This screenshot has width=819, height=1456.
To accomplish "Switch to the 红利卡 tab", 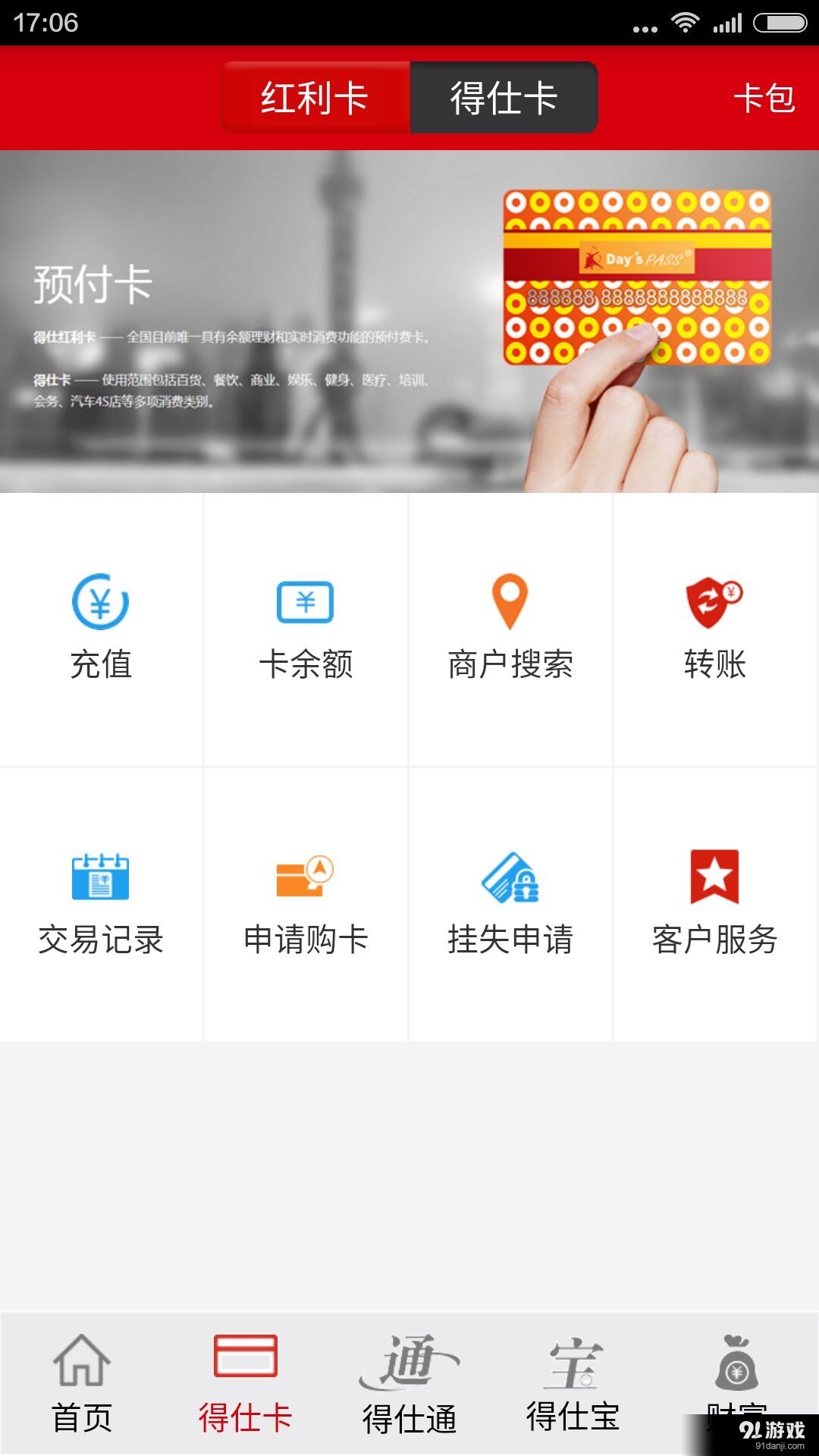I will (x=315, y=97).
